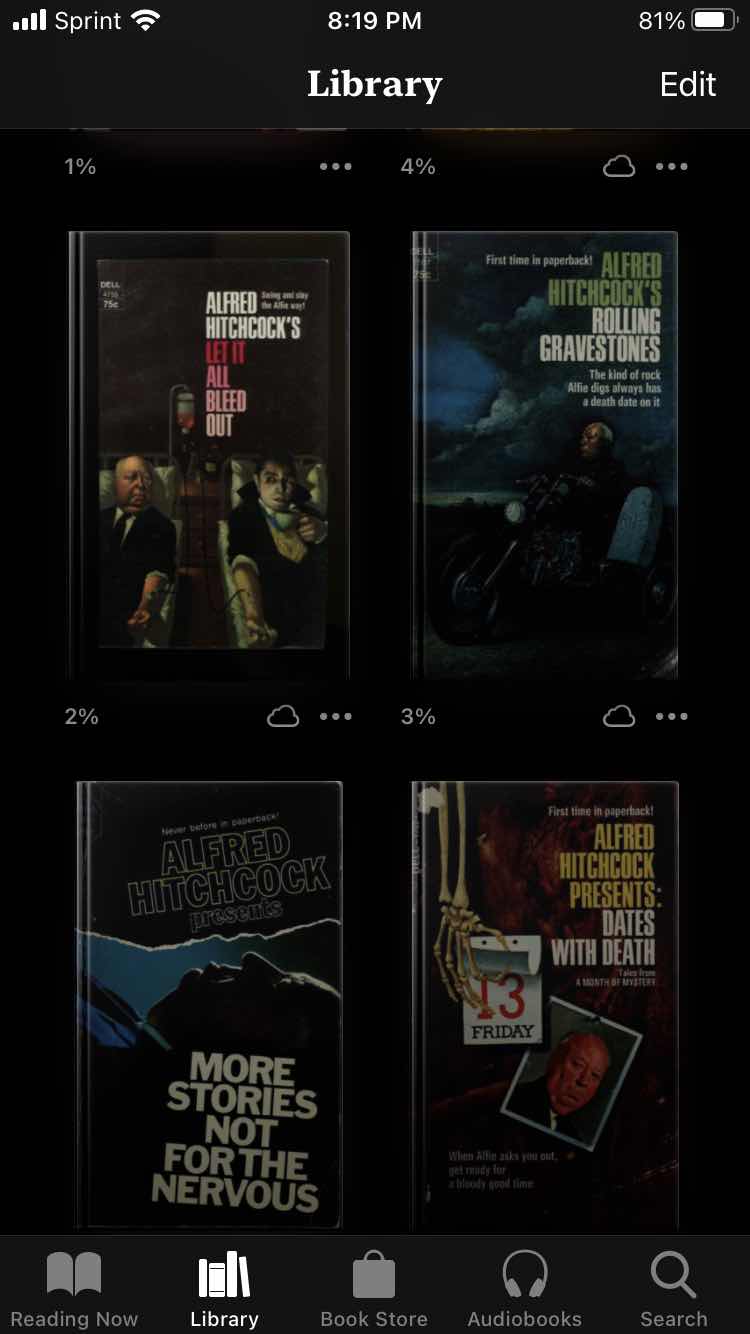Go to the Book Store tab

point(374,1288)
